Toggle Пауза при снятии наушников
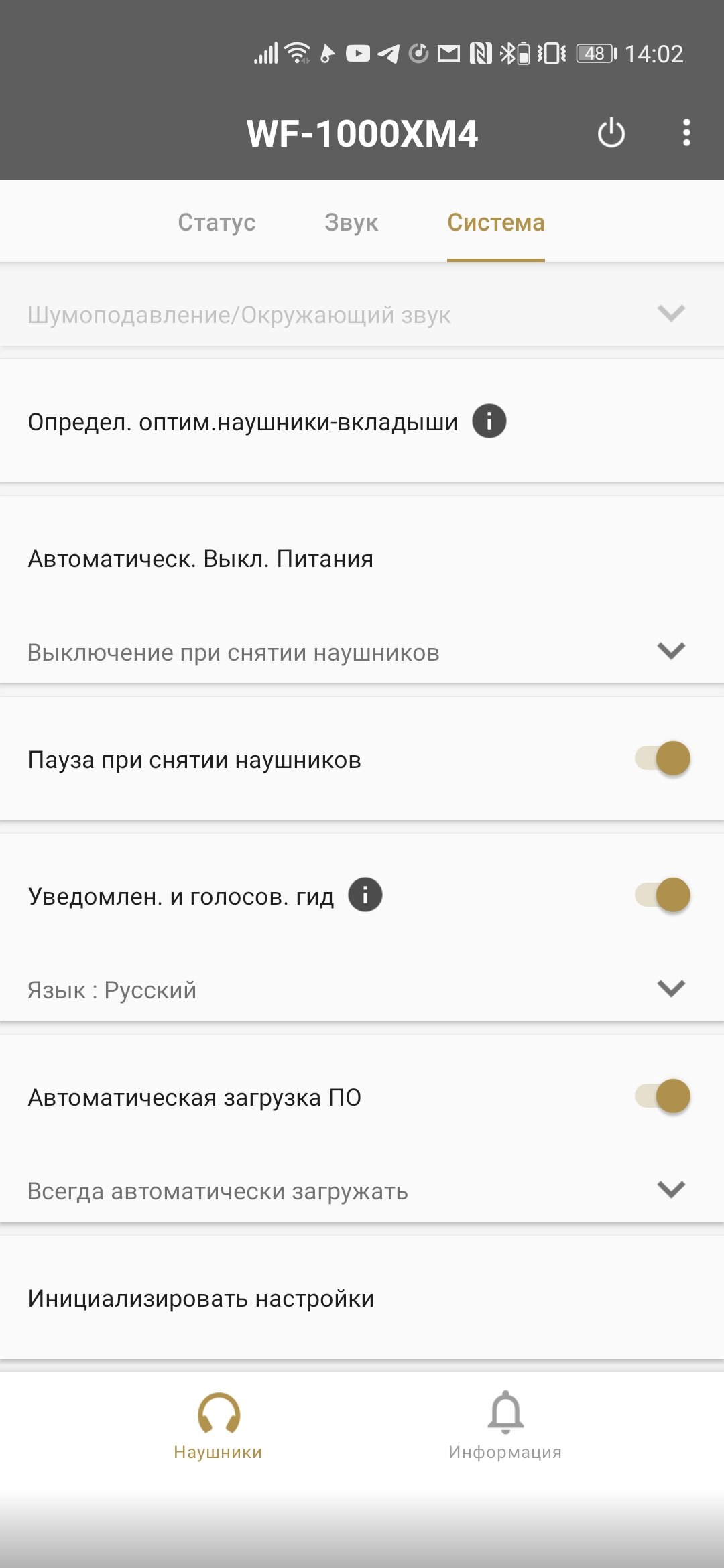The width and height of the screenshot is (724, 1568). coord(662,759)
